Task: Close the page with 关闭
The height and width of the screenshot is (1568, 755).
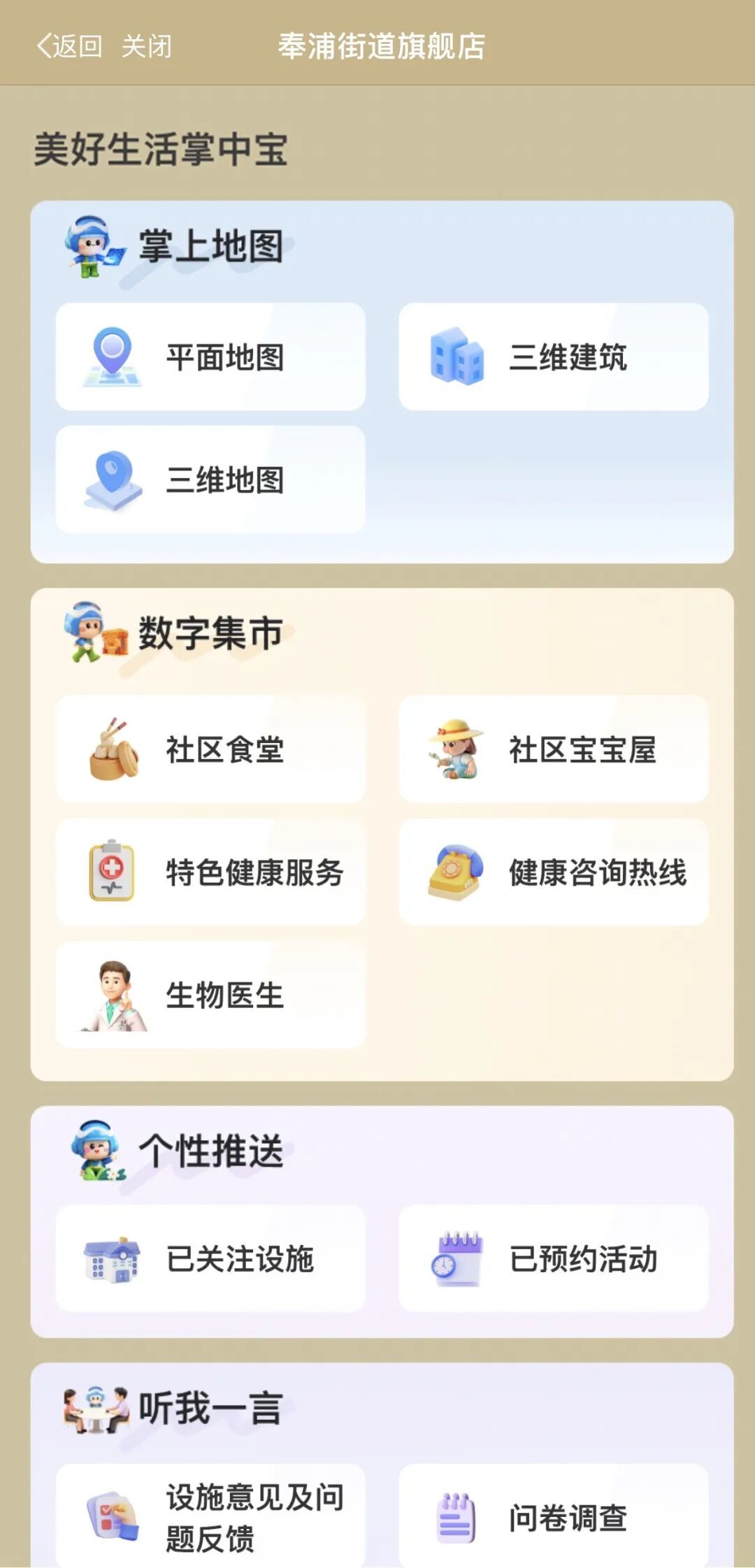Action: 146,47
